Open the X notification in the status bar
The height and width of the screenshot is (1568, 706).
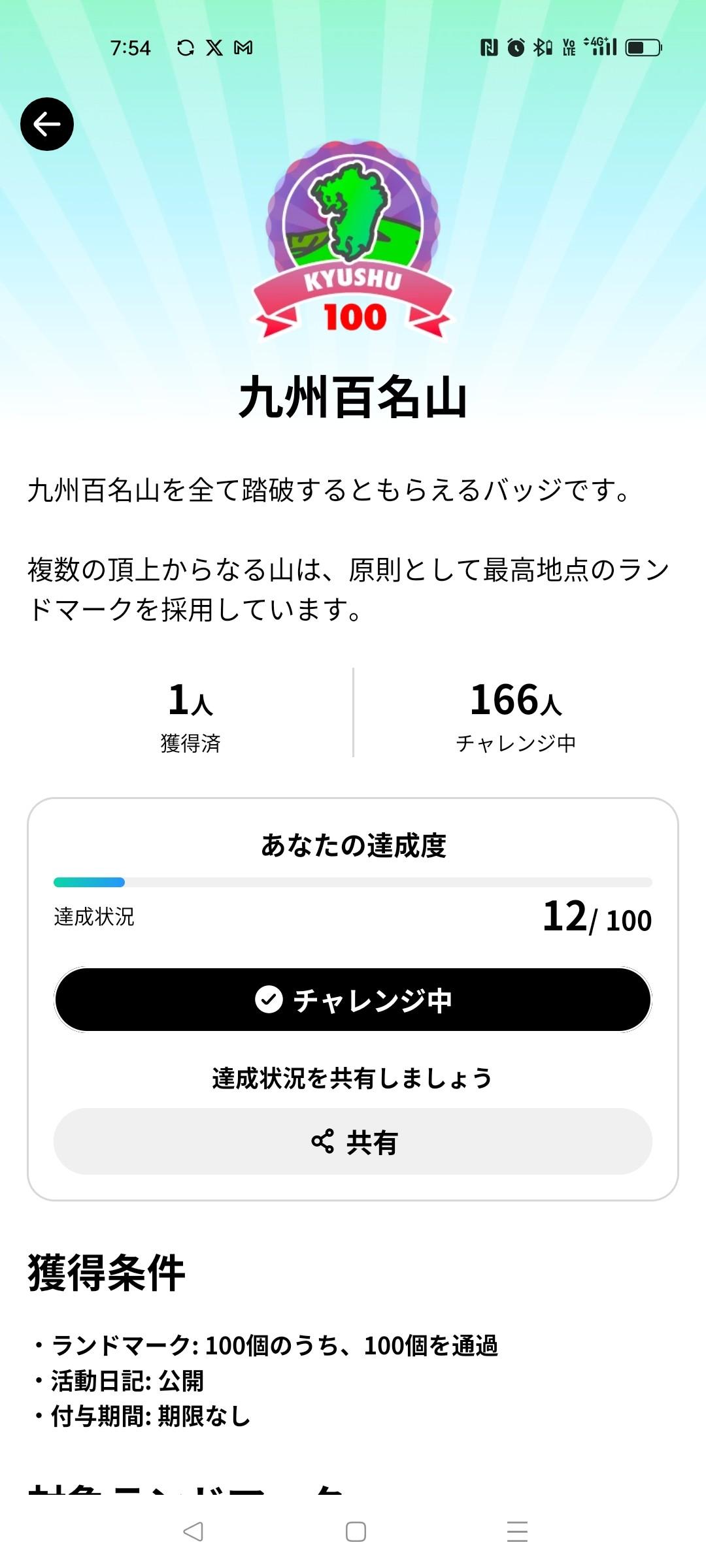214,48
